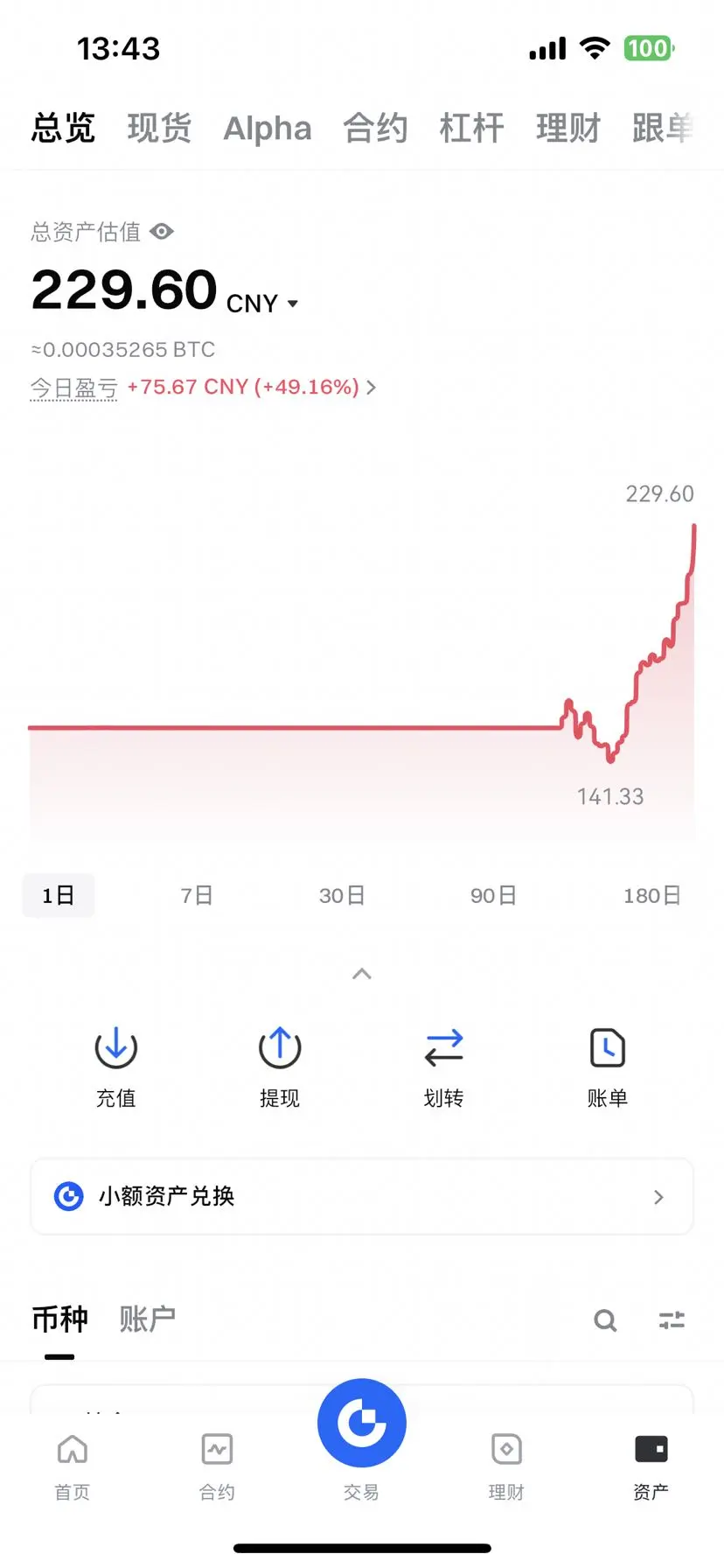Select the 90日 chart range
The image size is (724, 1568).
pos(493,895)
